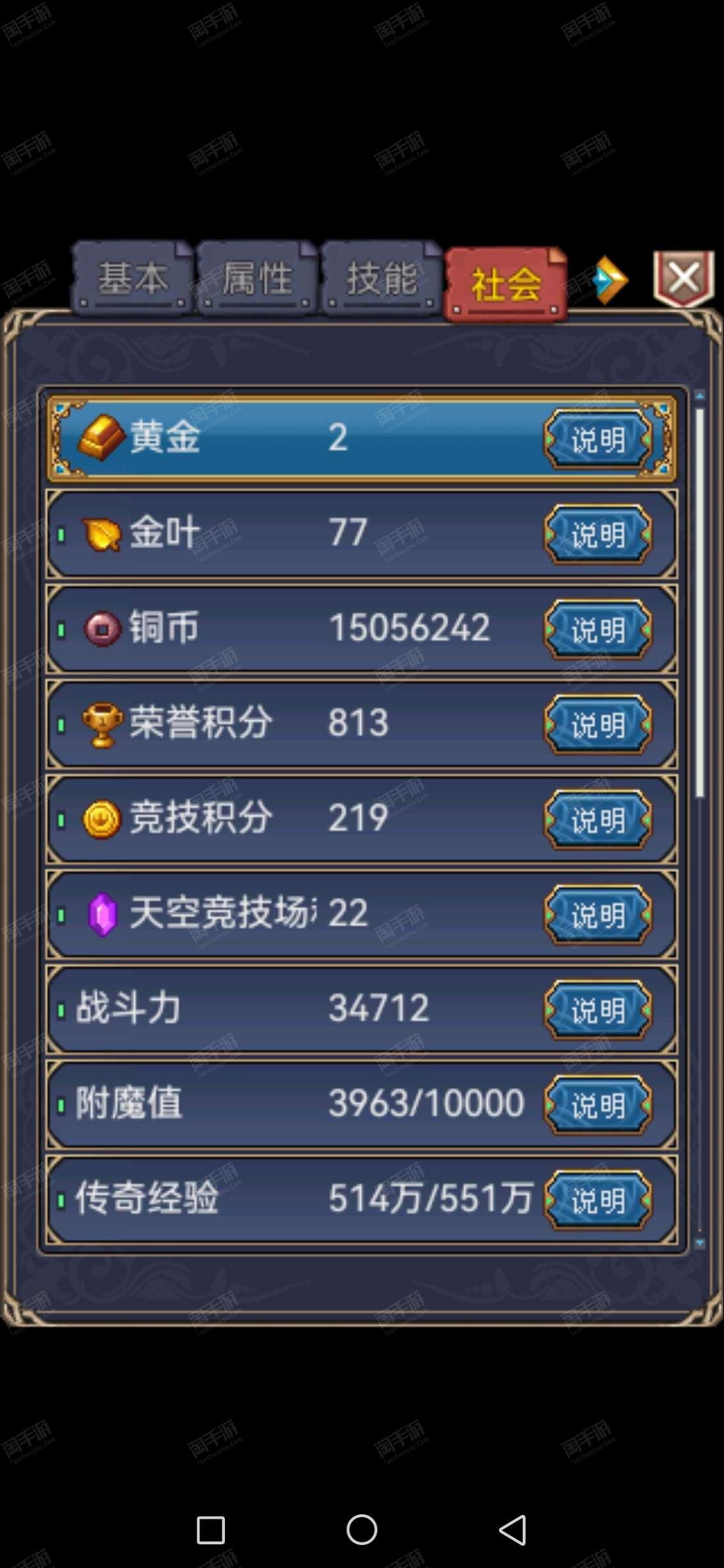Image resolution: width=724 pixels, height=1568 pixels.
Task: Tap the arrow to show more tabs
Action: click(x=610, y=280)
